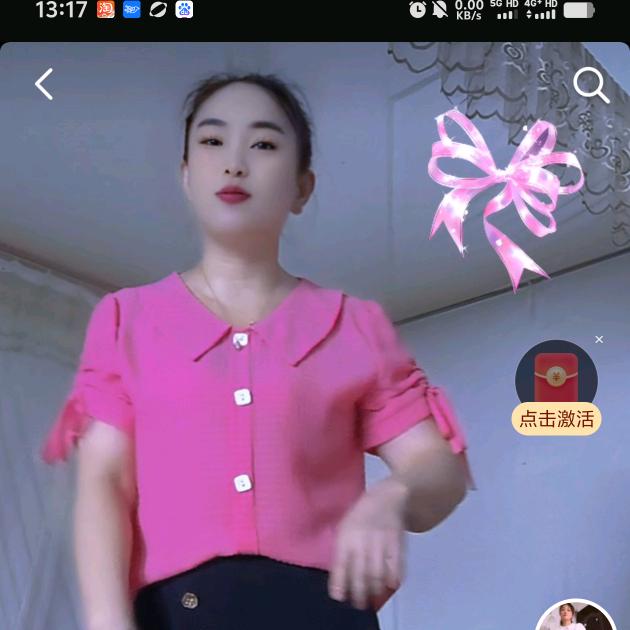Open the creator's round avatar
Viewport: 630px width, 630px height.
point(576,617)
